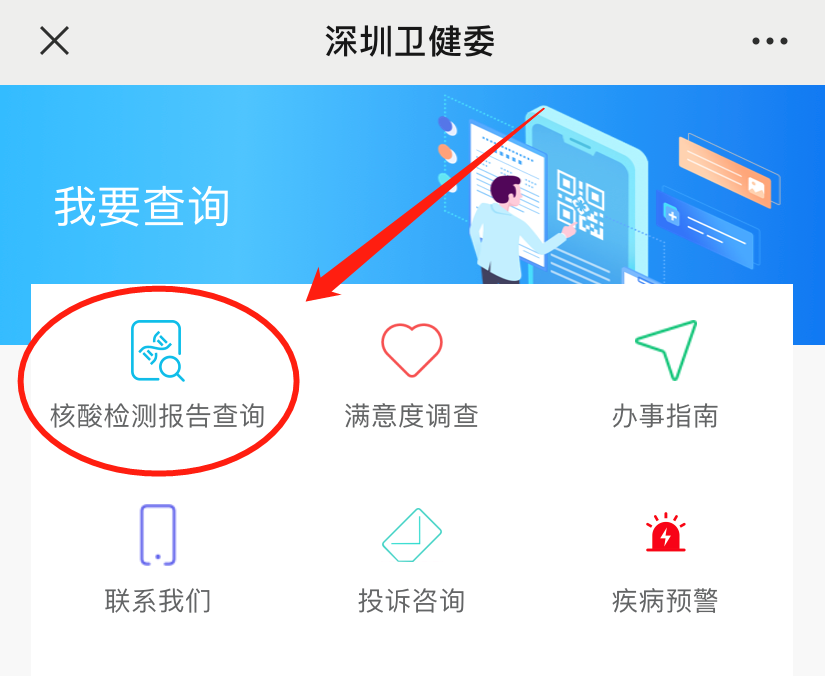The height and width of the screenshot is (676, 825).
Task: Select 联系我们 contact option
Action: 158,560
